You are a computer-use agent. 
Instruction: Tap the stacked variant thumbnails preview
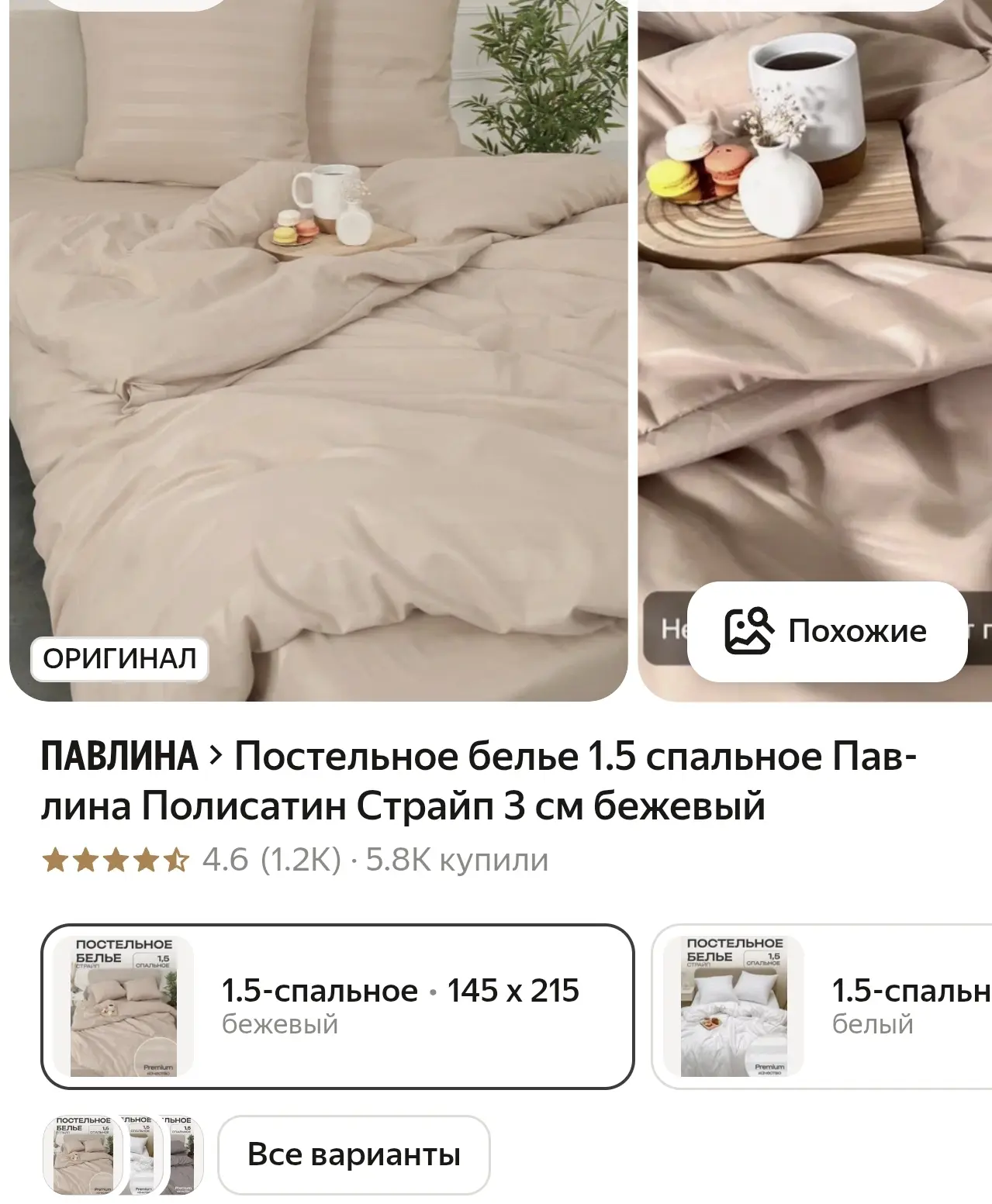123,1154
